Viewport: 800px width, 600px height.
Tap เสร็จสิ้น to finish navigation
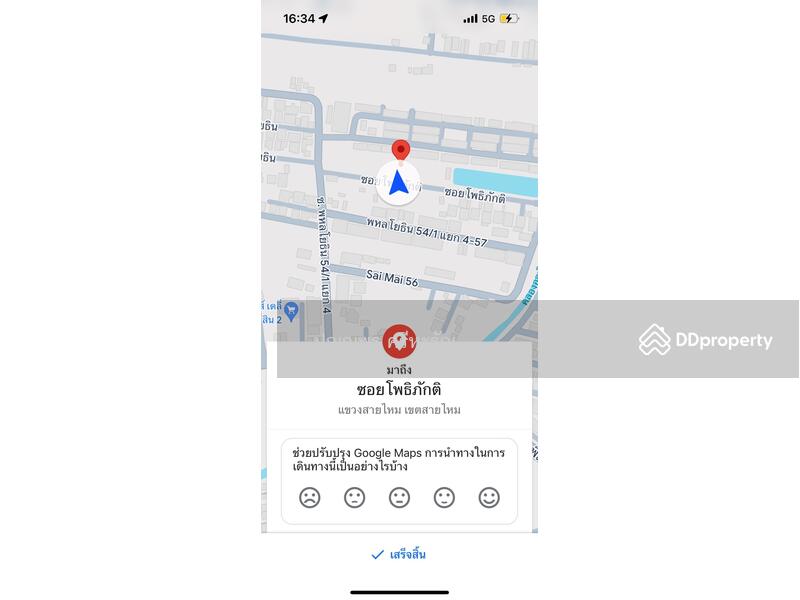(399, 554)
